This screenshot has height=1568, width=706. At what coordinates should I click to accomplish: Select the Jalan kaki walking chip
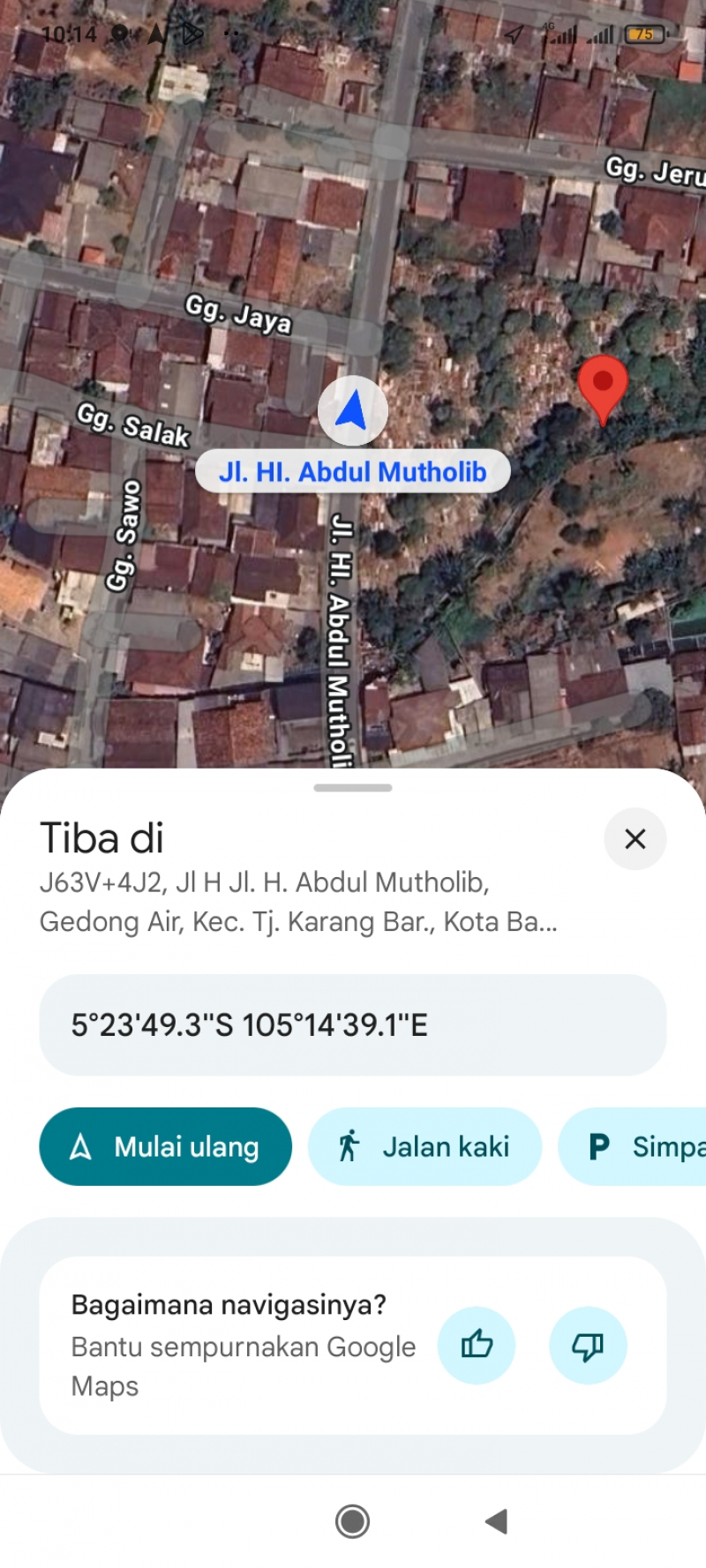(x=424, y=1146)
